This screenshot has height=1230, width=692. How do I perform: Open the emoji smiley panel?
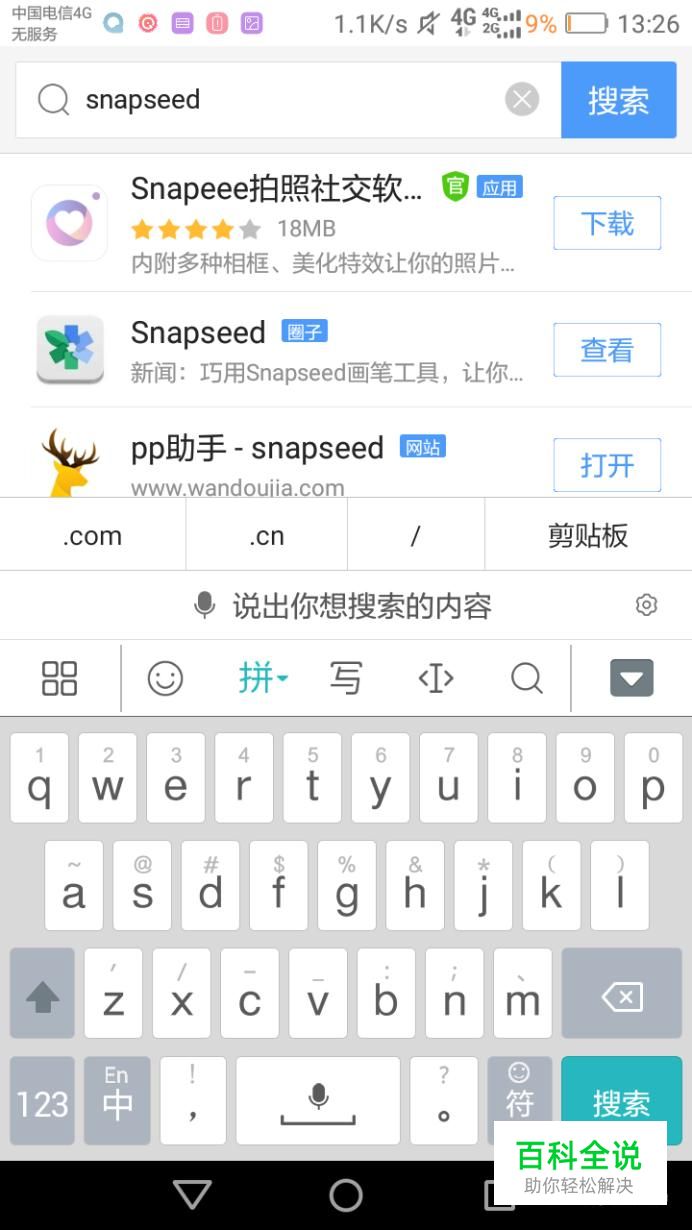pyautogui.click(x=165, y=678)
